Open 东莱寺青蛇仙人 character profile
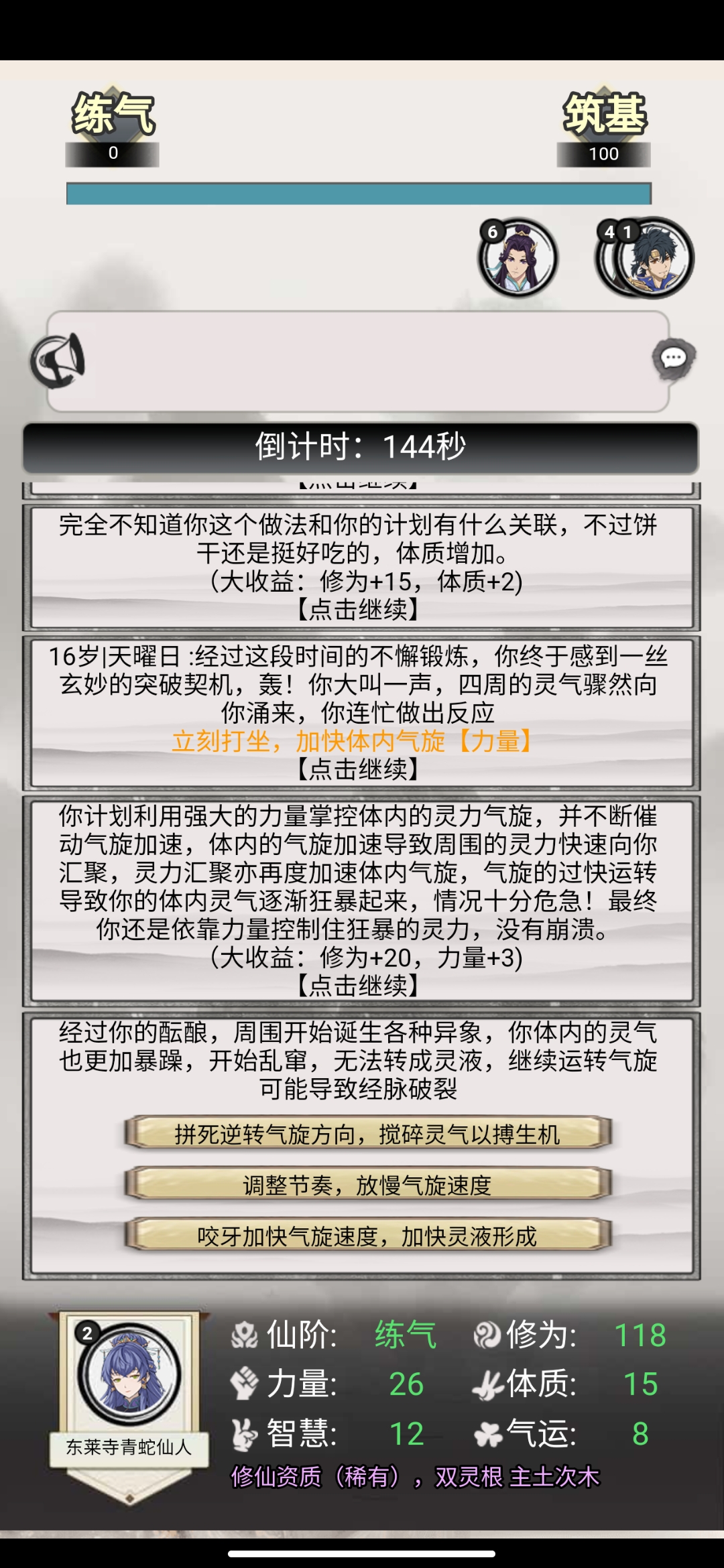Image resolution: width=724 pixels, height=1568 pixels. [x=129, y=1375]
